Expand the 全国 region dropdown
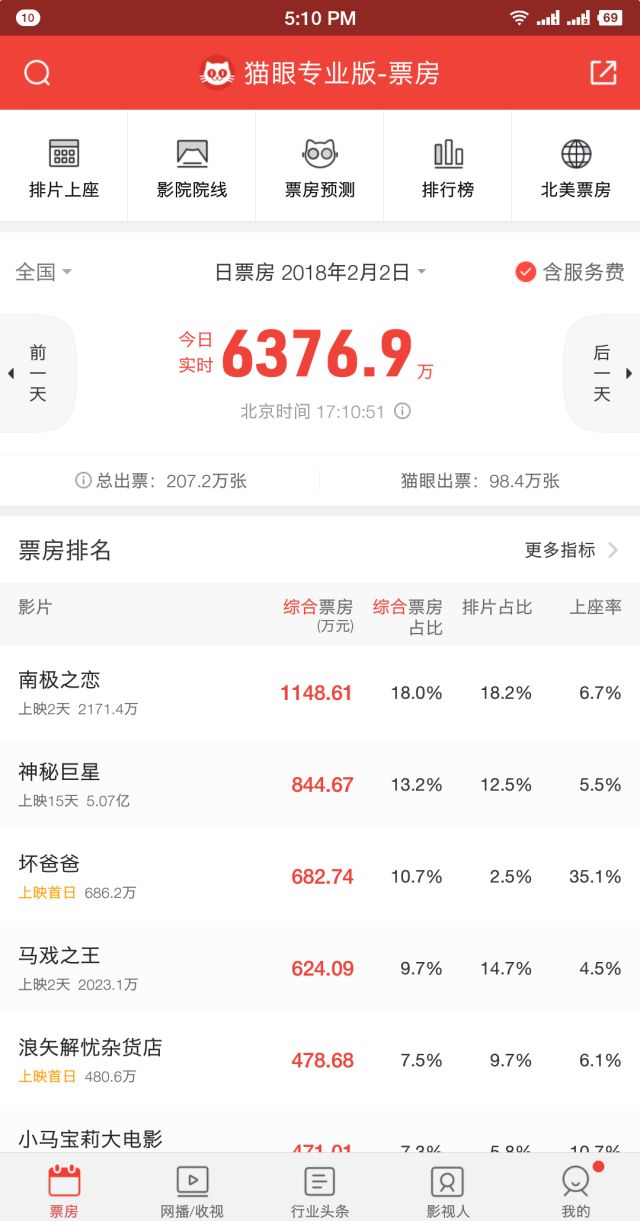 43,272
